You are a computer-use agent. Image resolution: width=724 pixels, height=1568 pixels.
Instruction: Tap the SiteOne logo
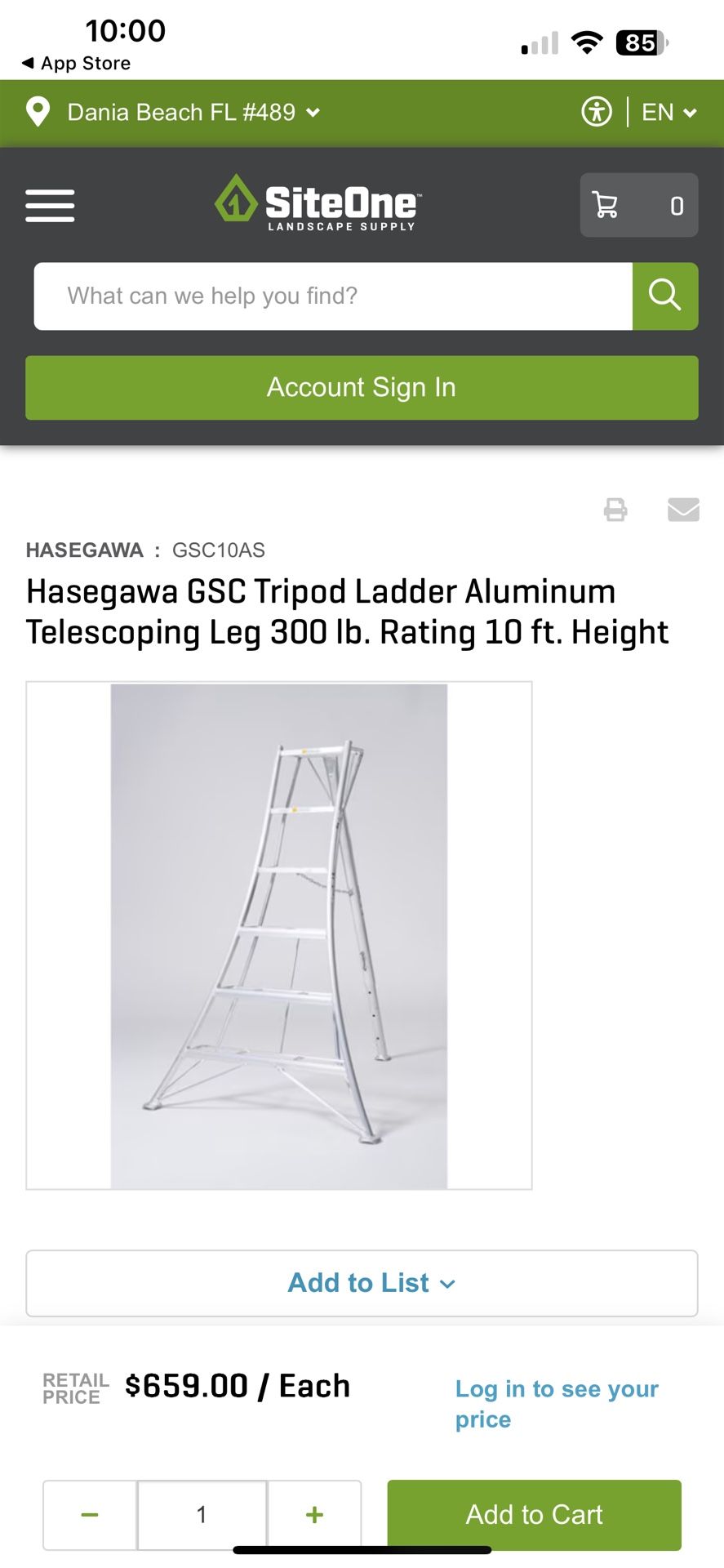click(x=317, y=203)
